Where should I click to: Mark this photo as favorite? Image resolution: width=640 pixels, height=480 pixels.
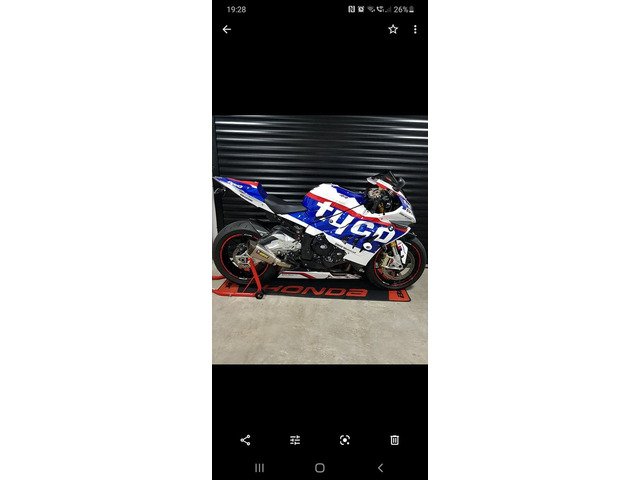coord(393,29)
